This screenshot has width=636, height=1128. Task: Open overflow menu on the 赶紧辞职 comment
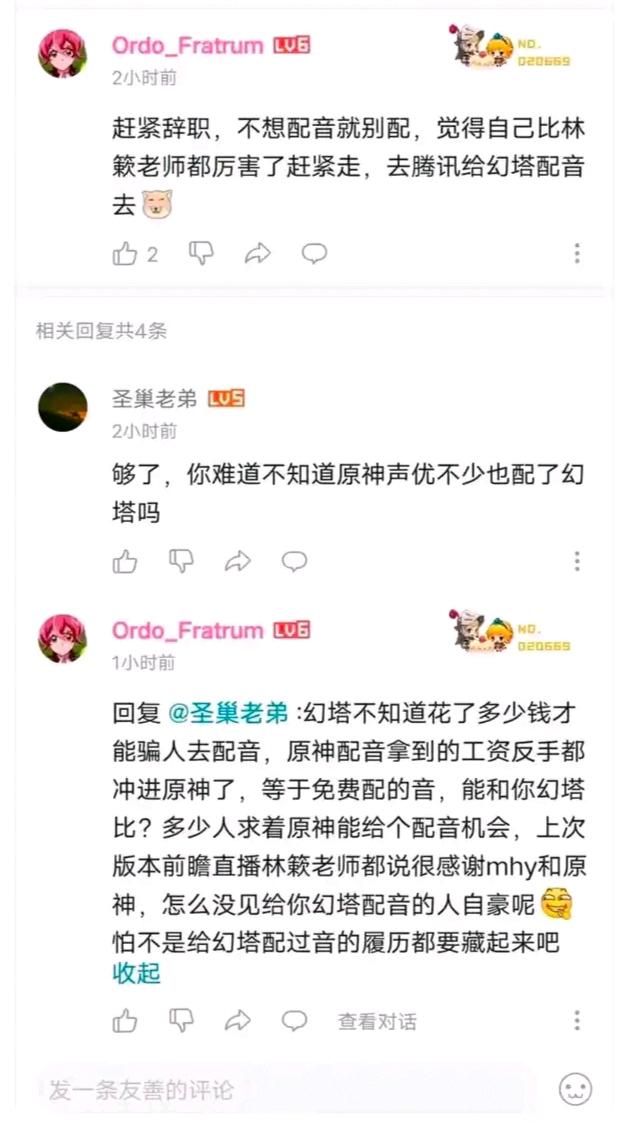577,254
